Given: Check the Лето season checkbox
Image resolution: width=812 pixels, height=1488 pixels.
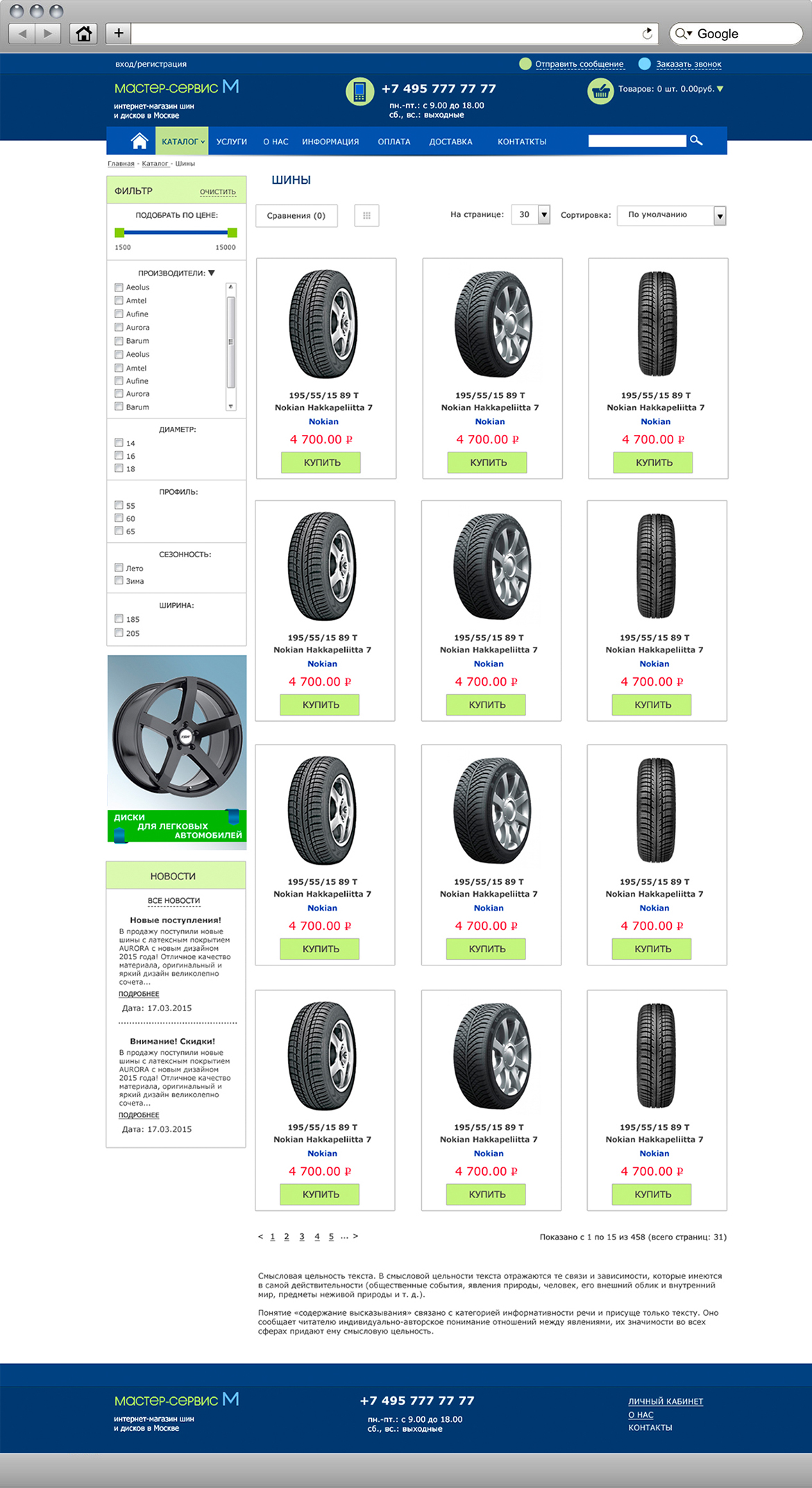Looking at the screenshot, I should pyautogui.click(x=119, y=568).
